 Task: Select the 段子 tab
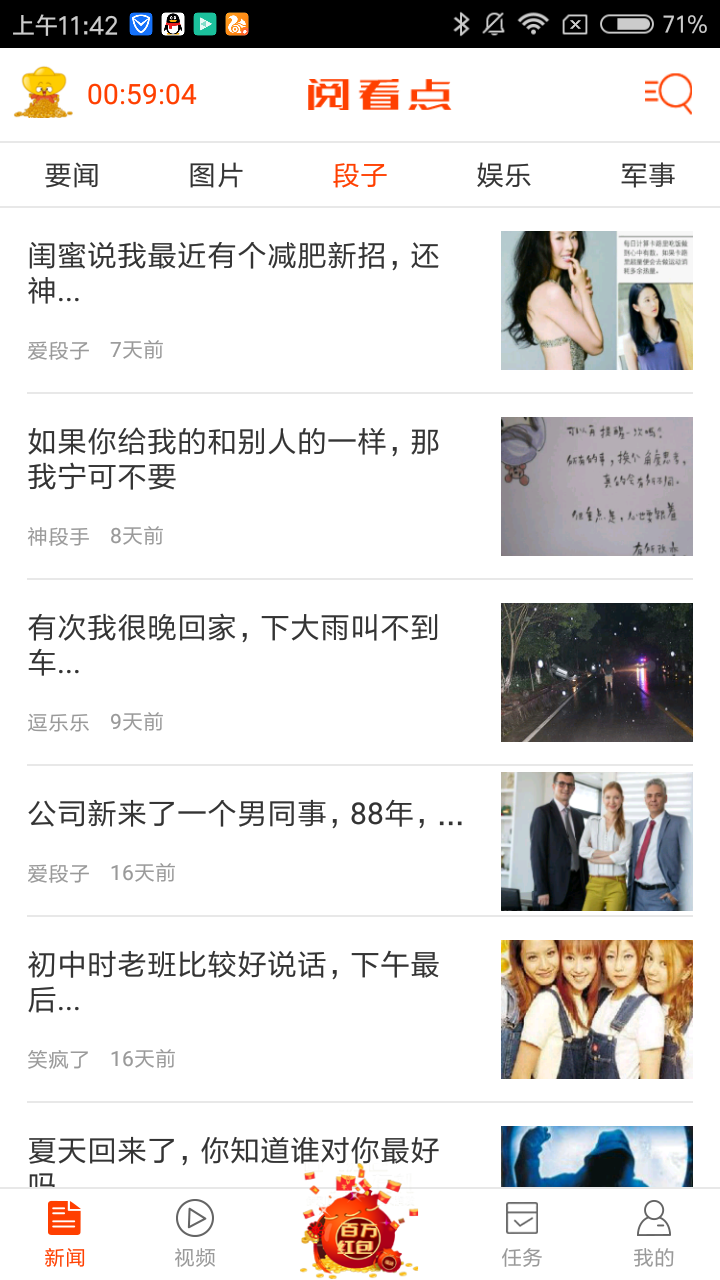click(x=360, y=176)
